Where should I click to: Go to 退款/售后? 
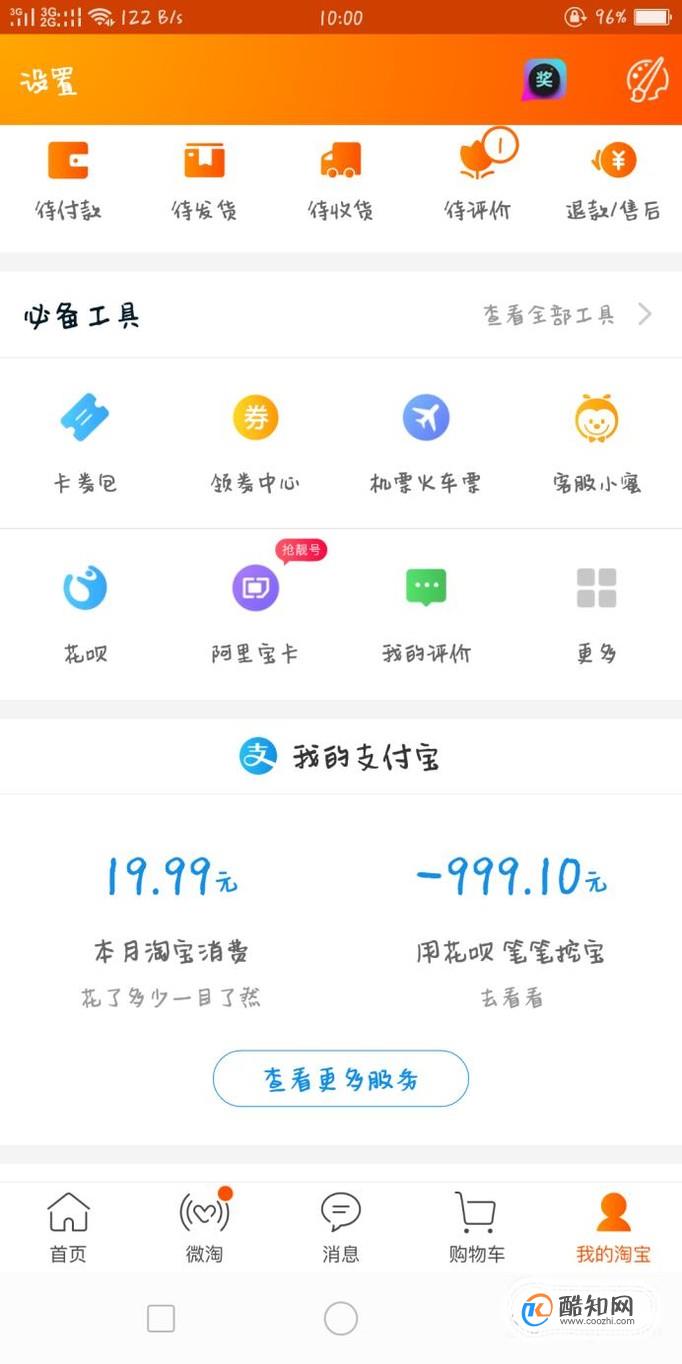(613, 181)
